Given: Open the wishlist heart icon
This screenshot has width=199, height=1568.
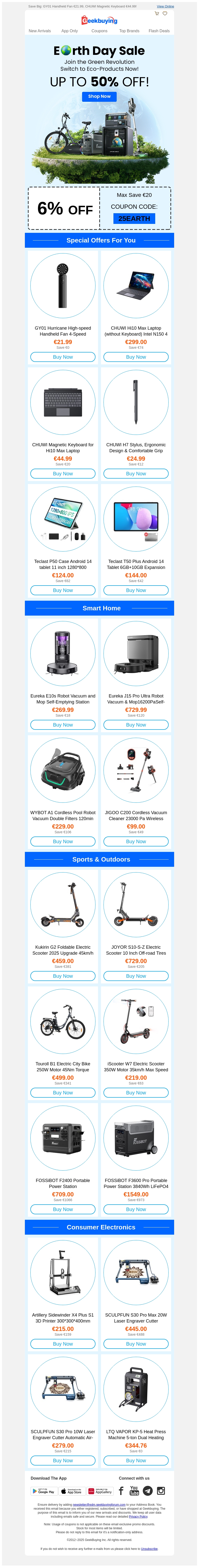Looking at the screenshot, I should [x=165, y=13].
